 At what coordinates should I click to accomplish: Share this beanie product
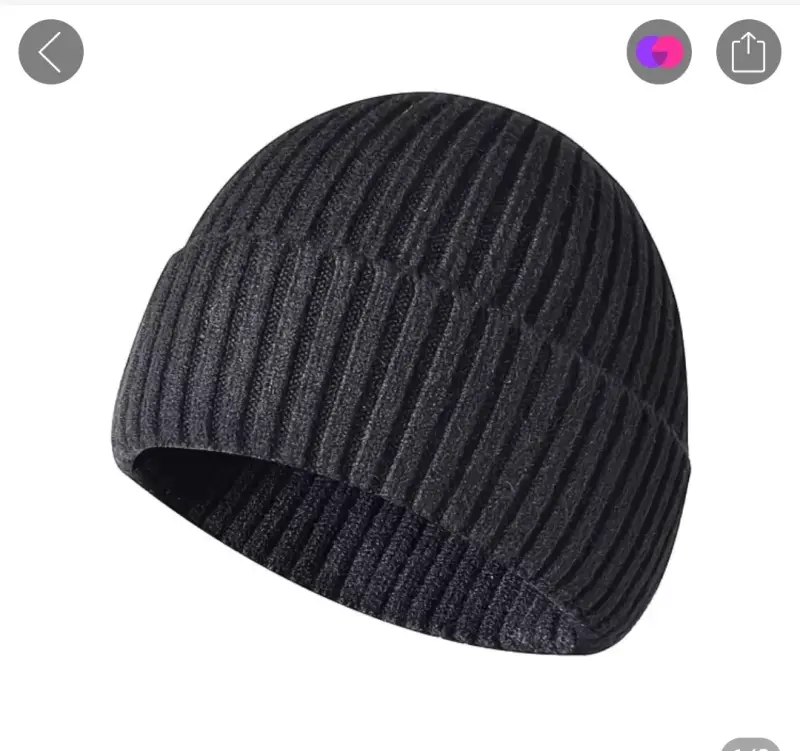[748, 52]
